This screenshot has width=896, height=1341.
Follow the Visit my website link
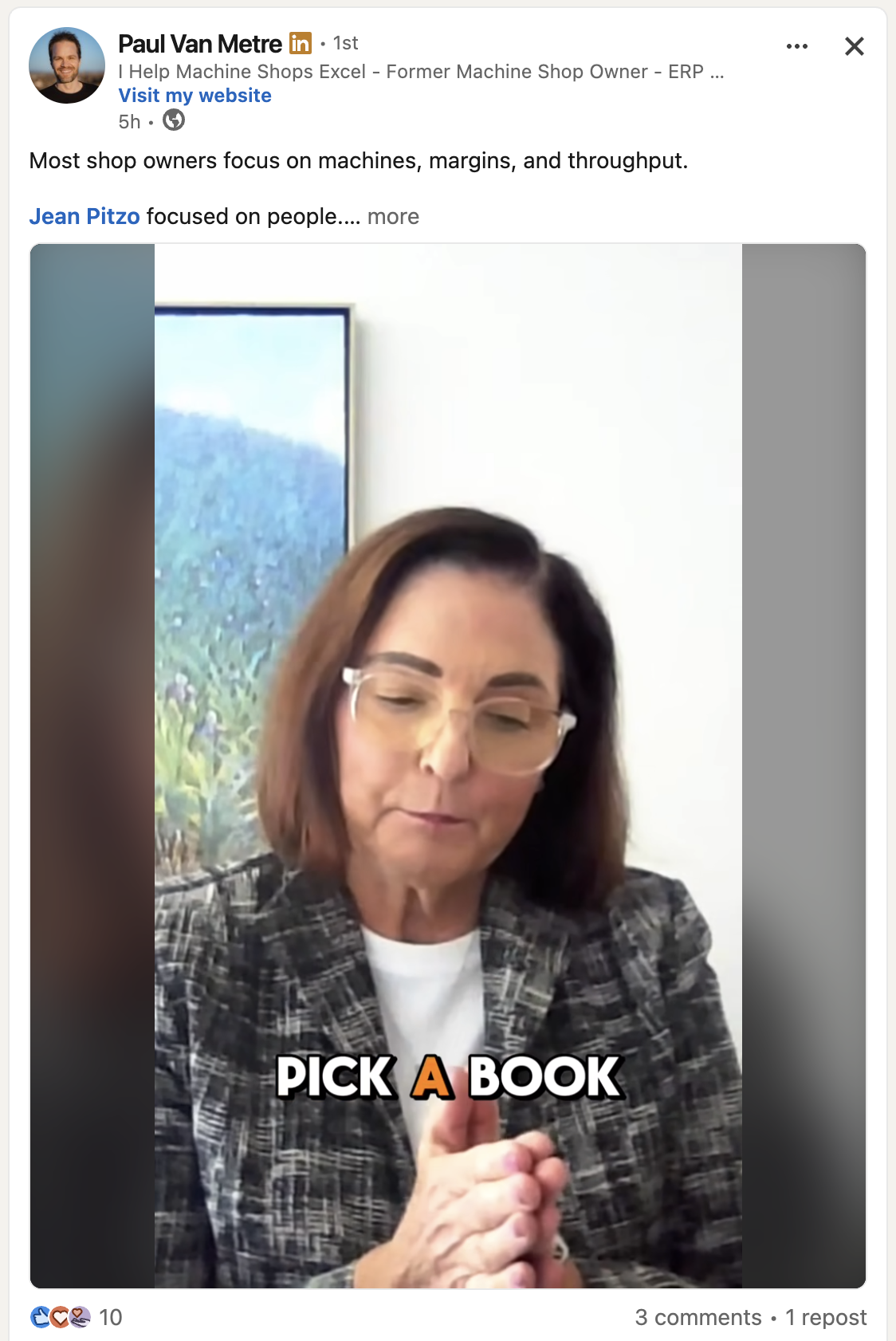point(195,96)
